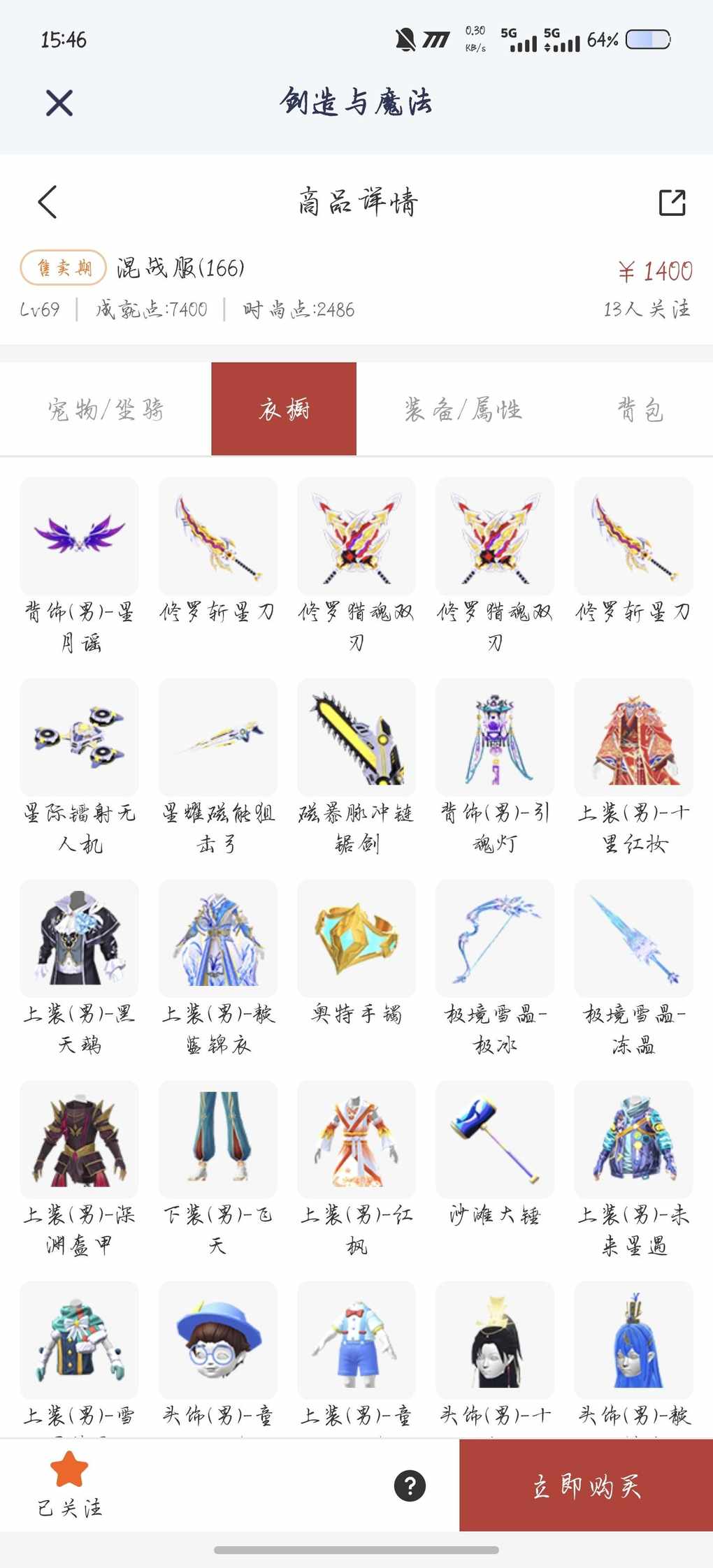Open the 背饰(男)-引魂灯 item
713x1568 pixels.
pyautogui.click(x=495, y=738)
